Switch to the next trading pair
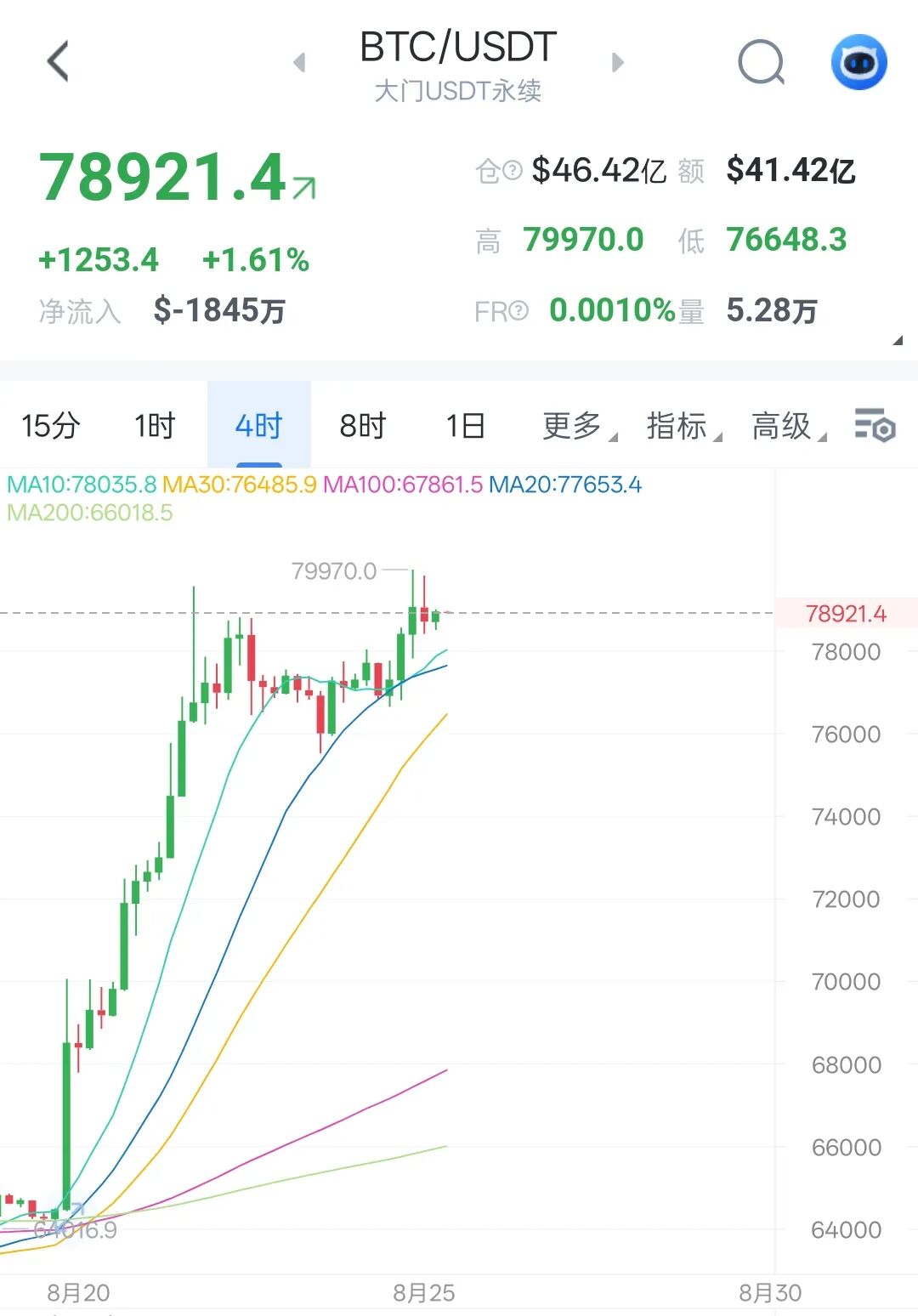The height and width of the screenshot is (1316, 918). click(618, 62)
